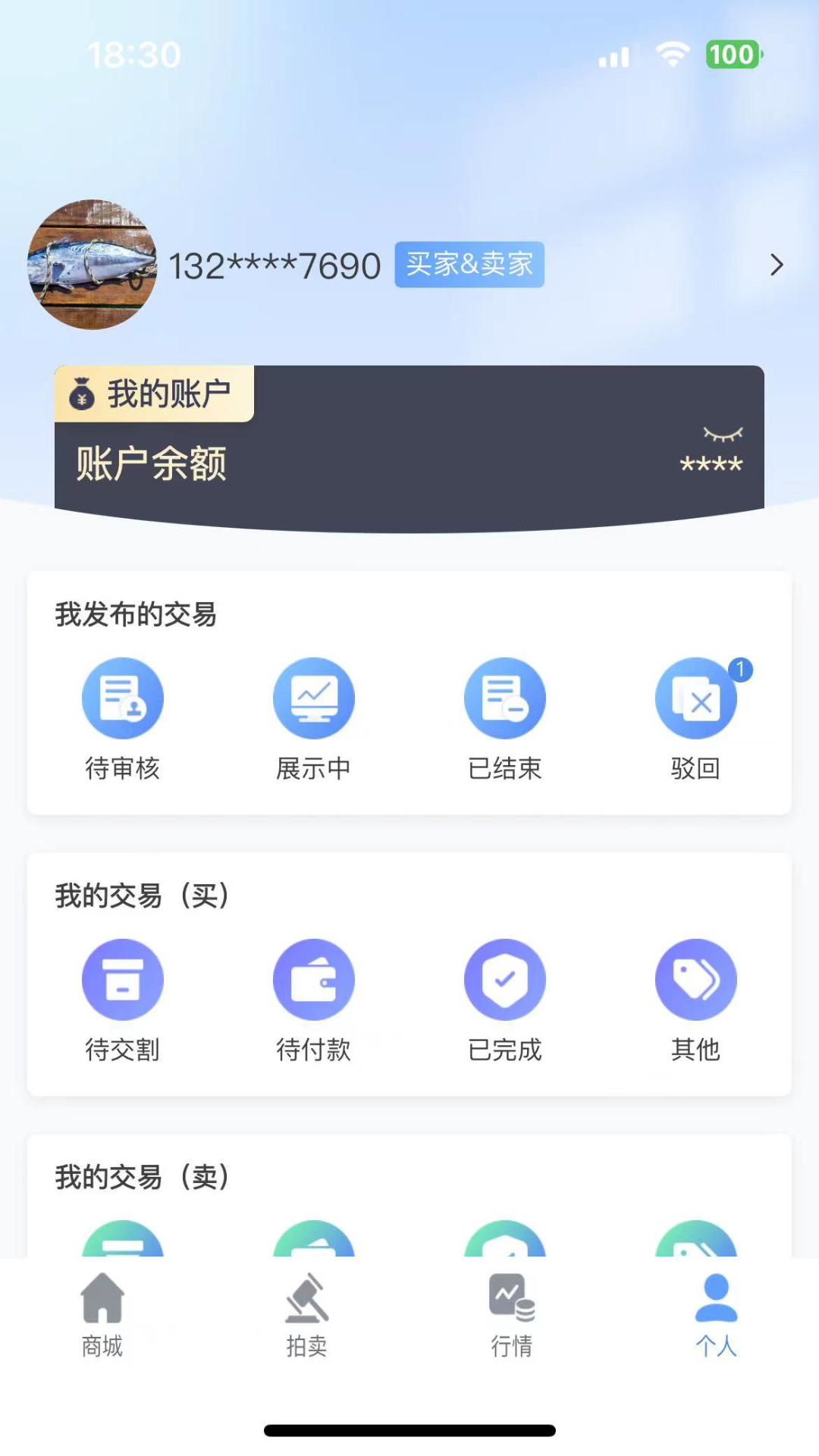819x1456 pixels.
Task: Open the 待付款 wallet payment icon
Action: click(x=314, y=979)
